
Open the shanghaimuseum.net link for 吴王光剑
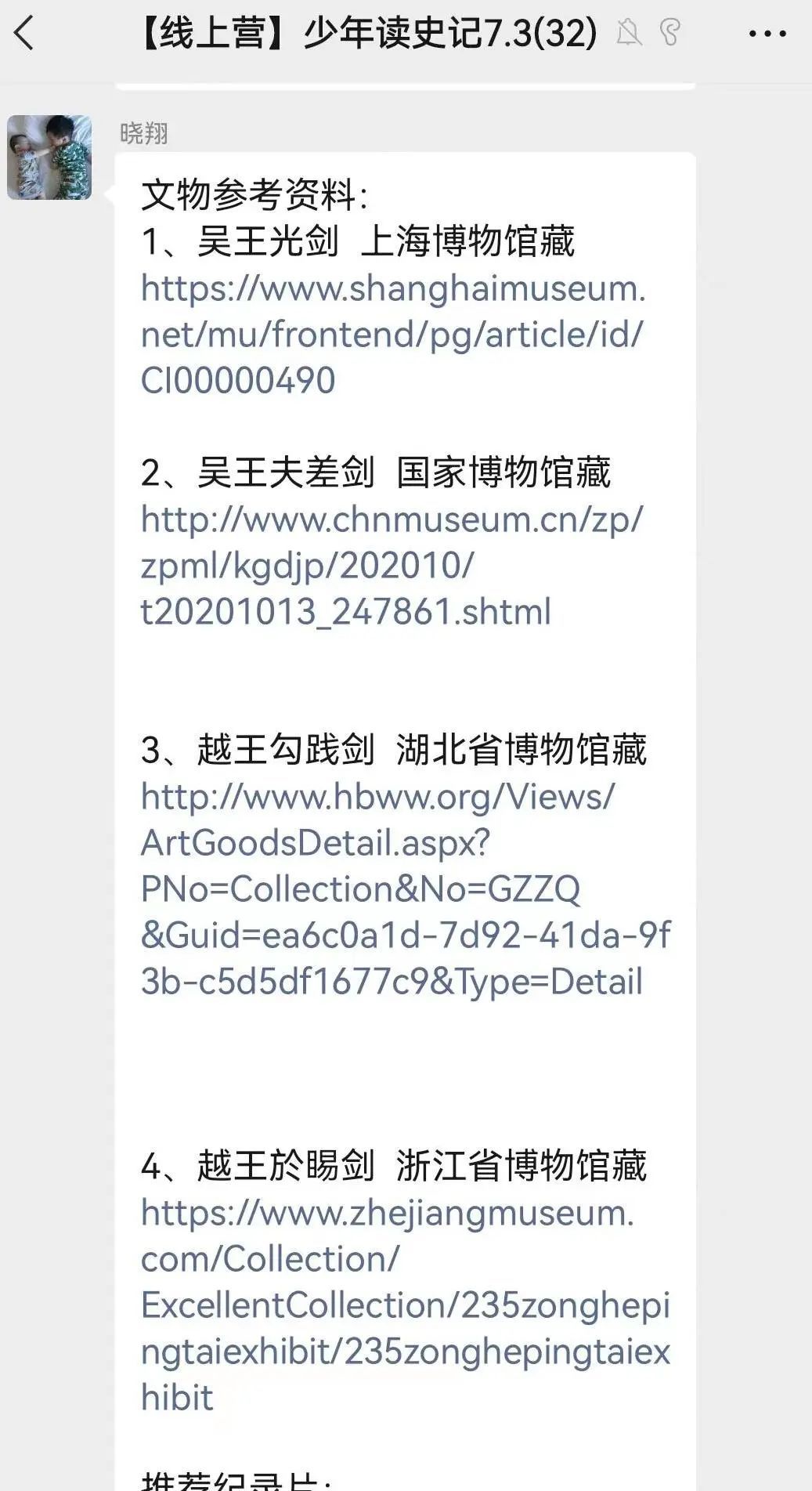[x=392, y=335]
